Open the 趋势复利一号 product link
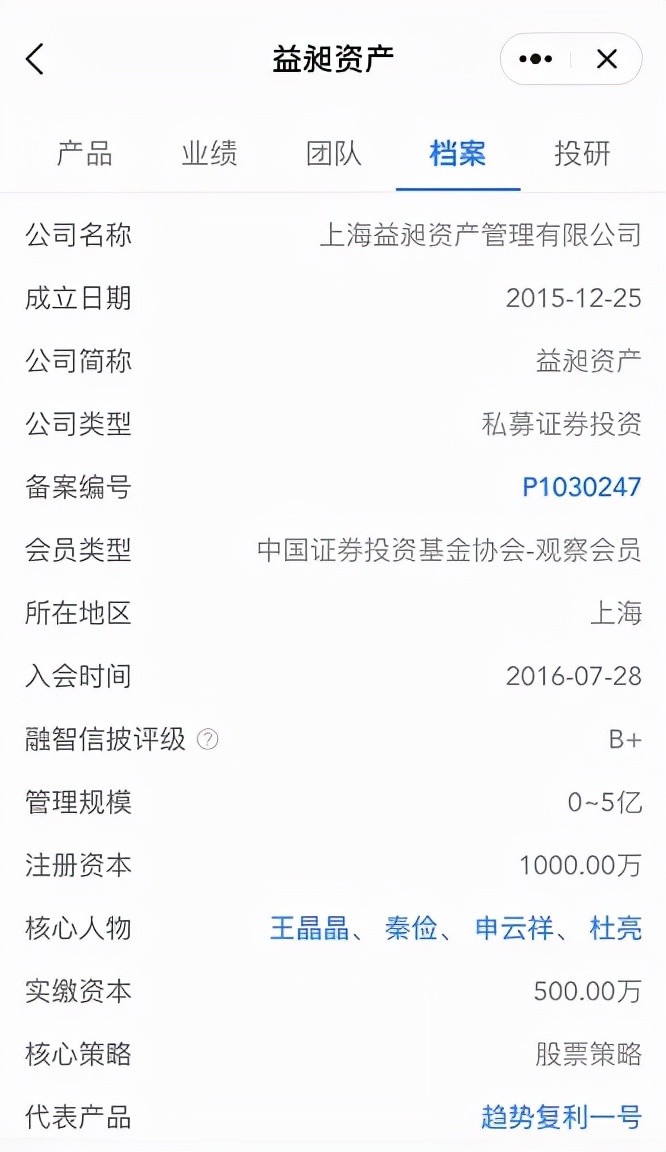Viewport: 666px width, 1152px height. [561, 1116]
